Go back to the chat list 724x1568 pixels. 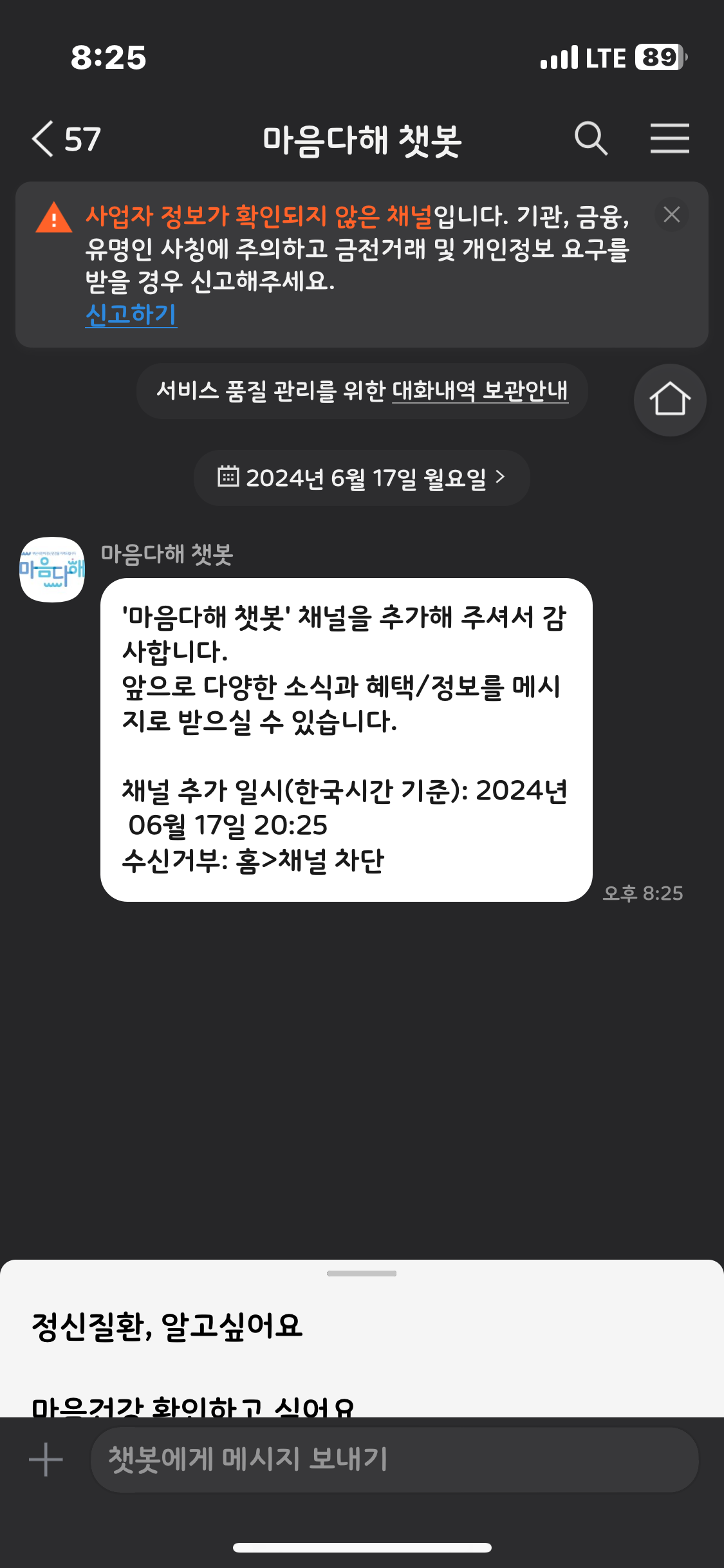click(x=45, y=139)
